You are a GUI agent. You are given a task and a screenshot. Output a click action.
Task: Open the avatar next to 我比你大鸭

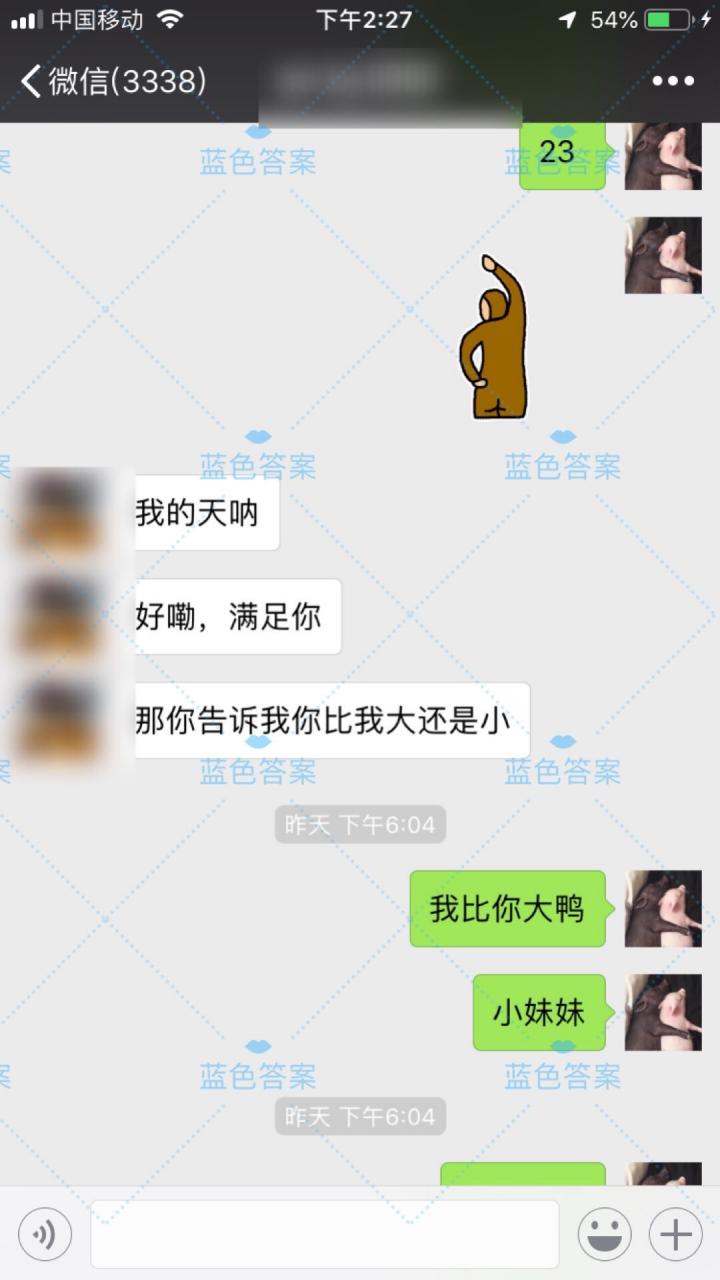click(x=663, y=908)
